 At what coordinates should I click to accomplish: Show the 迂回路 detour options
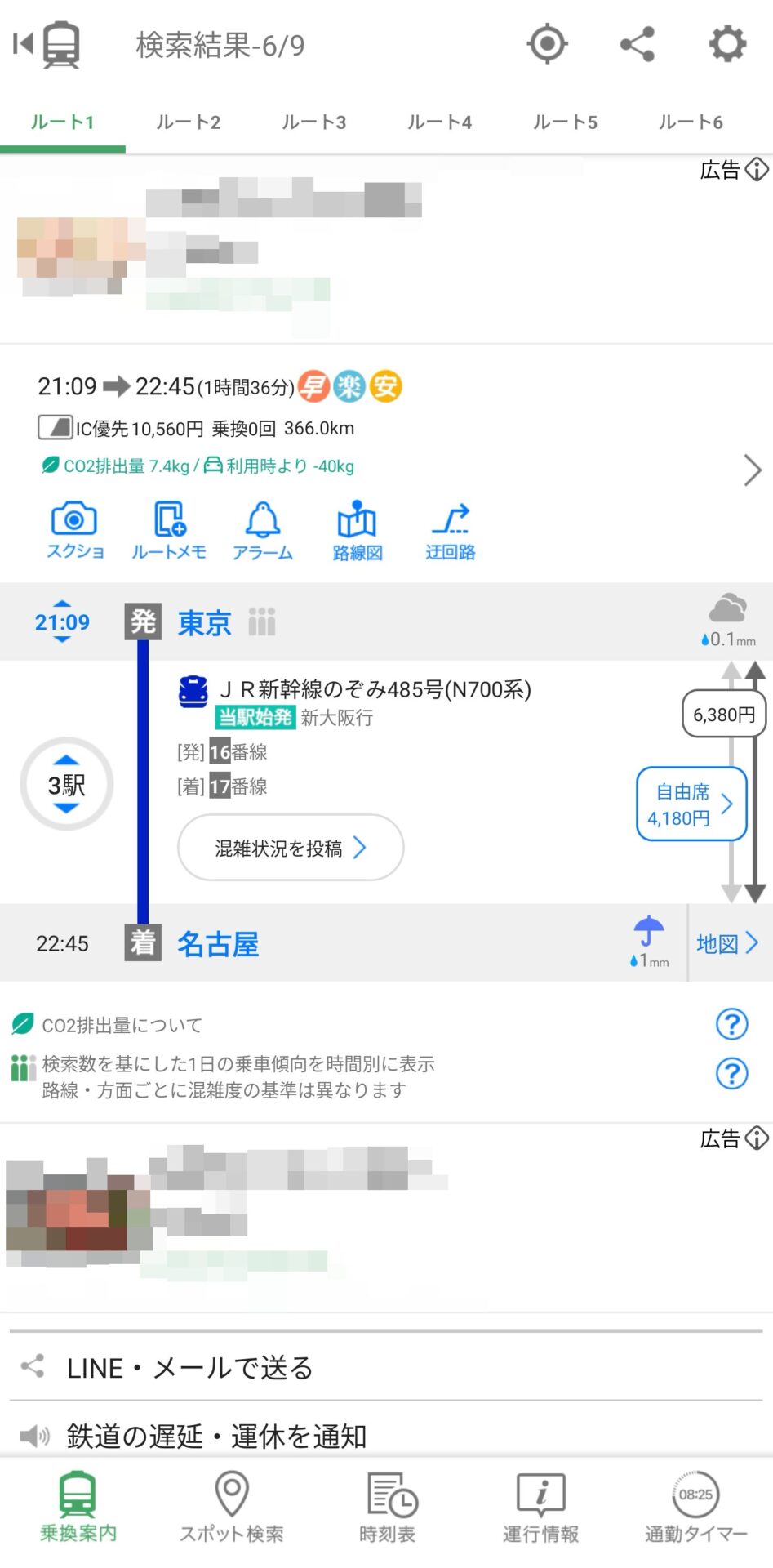point(451,531)
